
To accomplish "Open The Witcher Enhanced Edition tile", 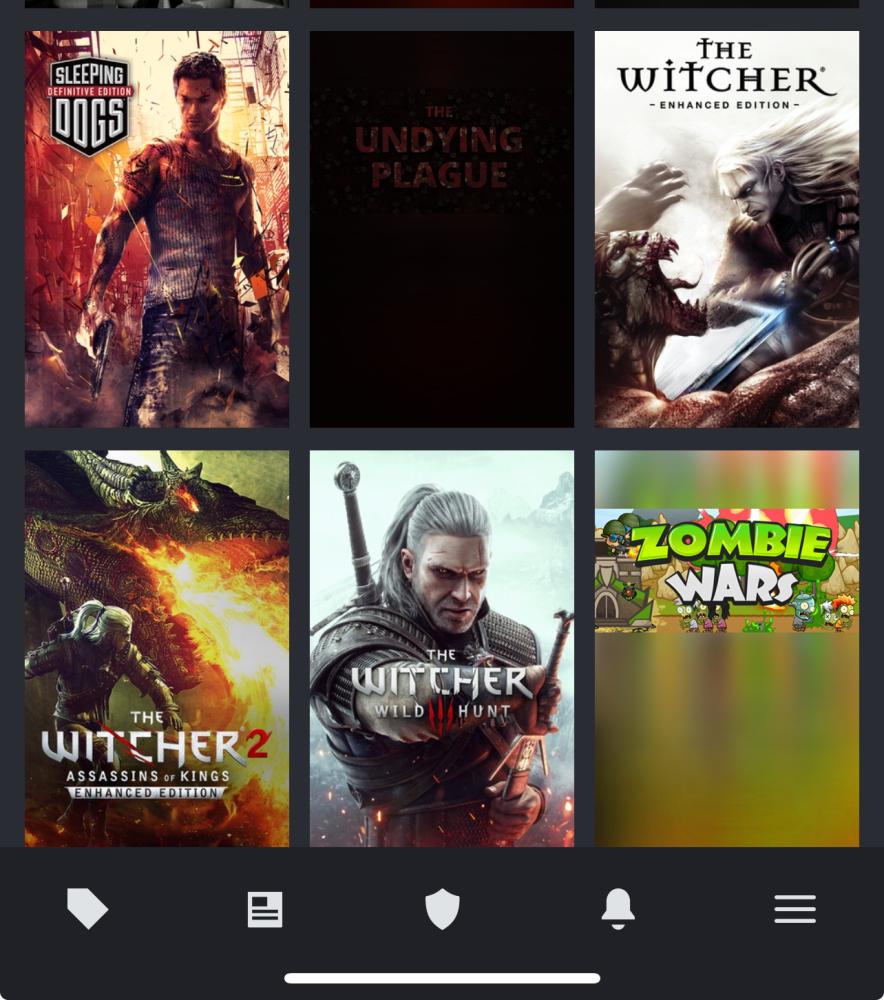I will (726, 229).
